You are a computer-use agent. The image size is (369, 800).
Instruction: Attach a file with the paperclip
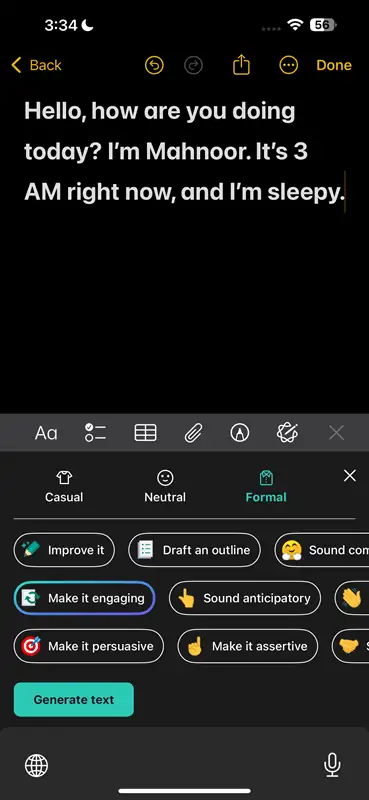coord(193,433)
